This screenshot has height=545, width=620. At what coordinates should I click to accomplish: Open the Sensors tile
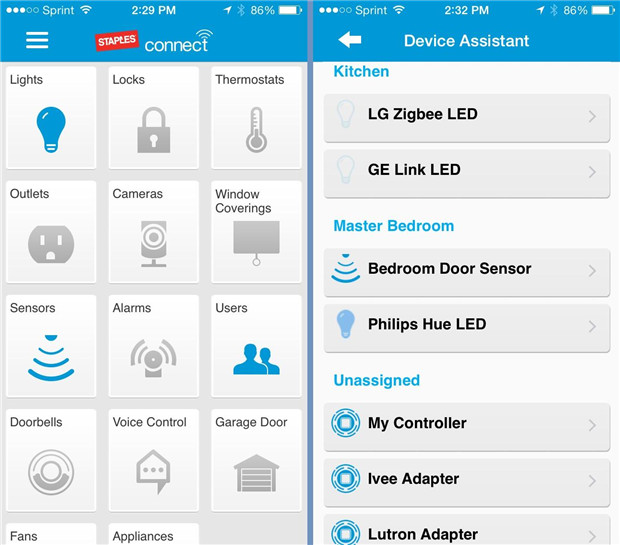(51, 346)
